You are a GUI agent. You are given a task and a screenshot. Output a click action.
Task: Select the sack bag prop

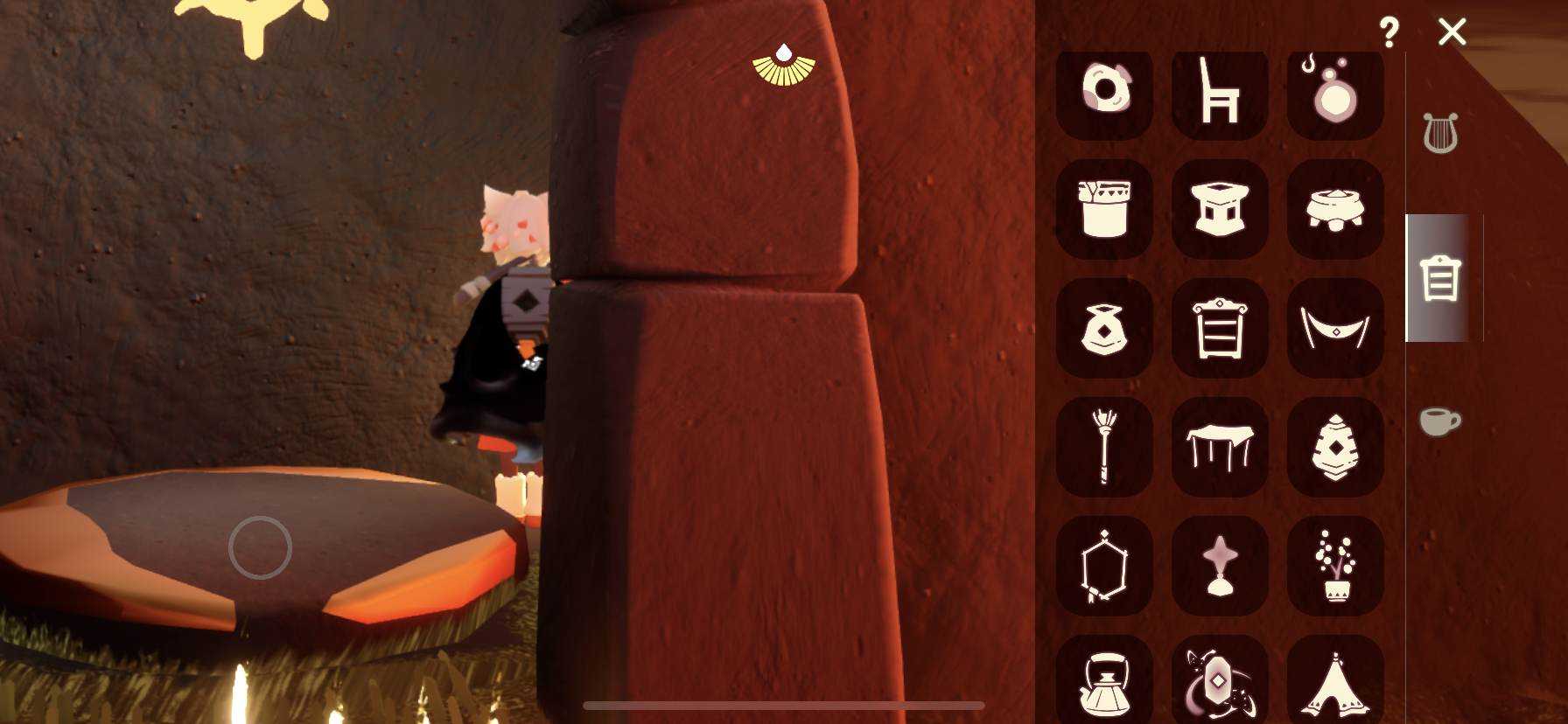click(x=1104, y=328)
